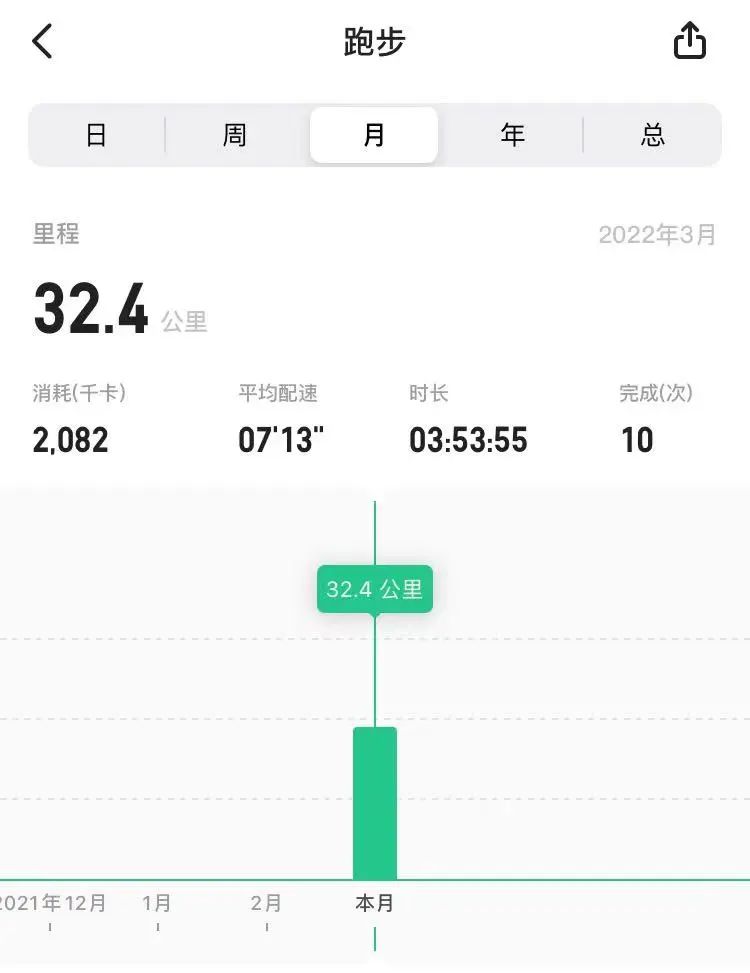Switch to the 日 (day) tab

tap(96, 135)
